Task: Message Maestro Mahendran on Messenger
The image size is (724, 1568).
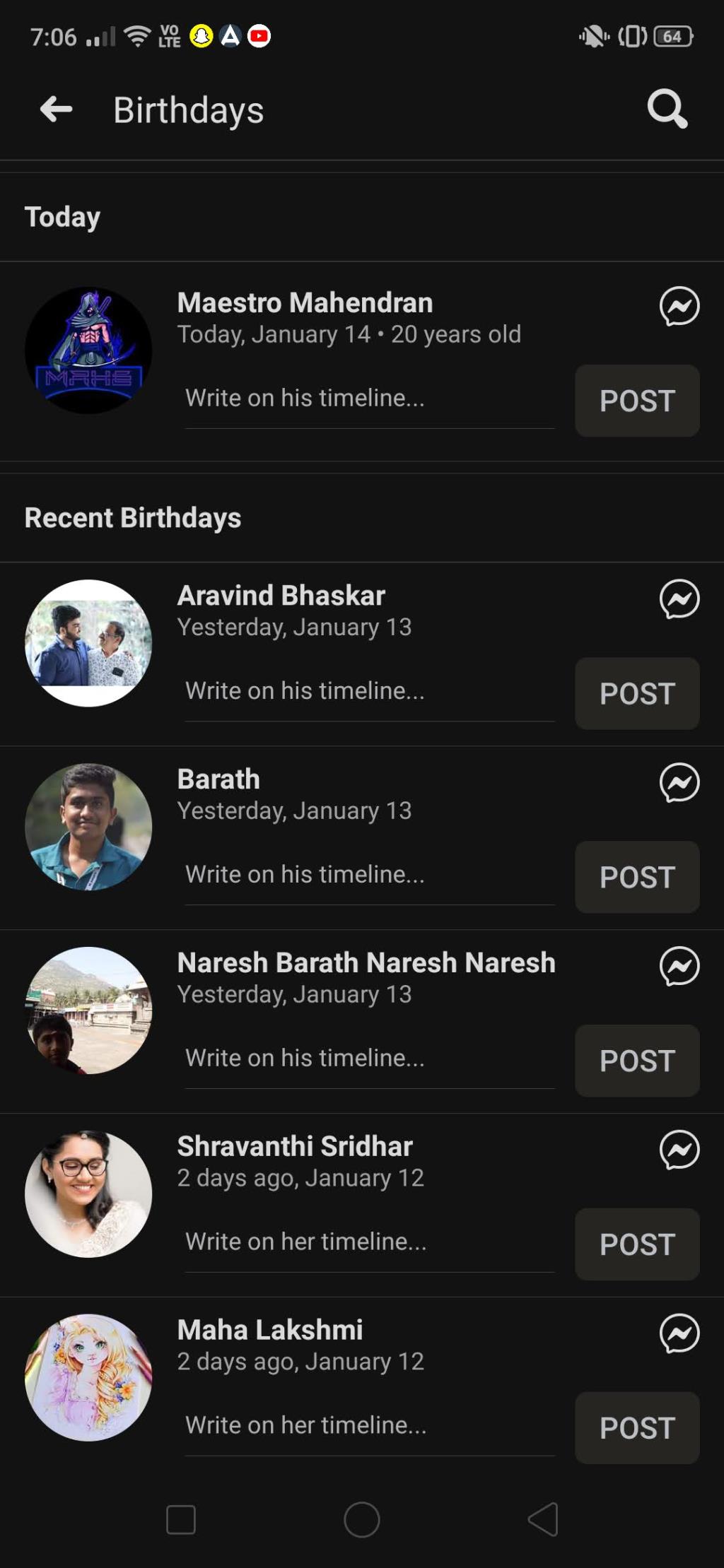Action: (x=679, y=306)
